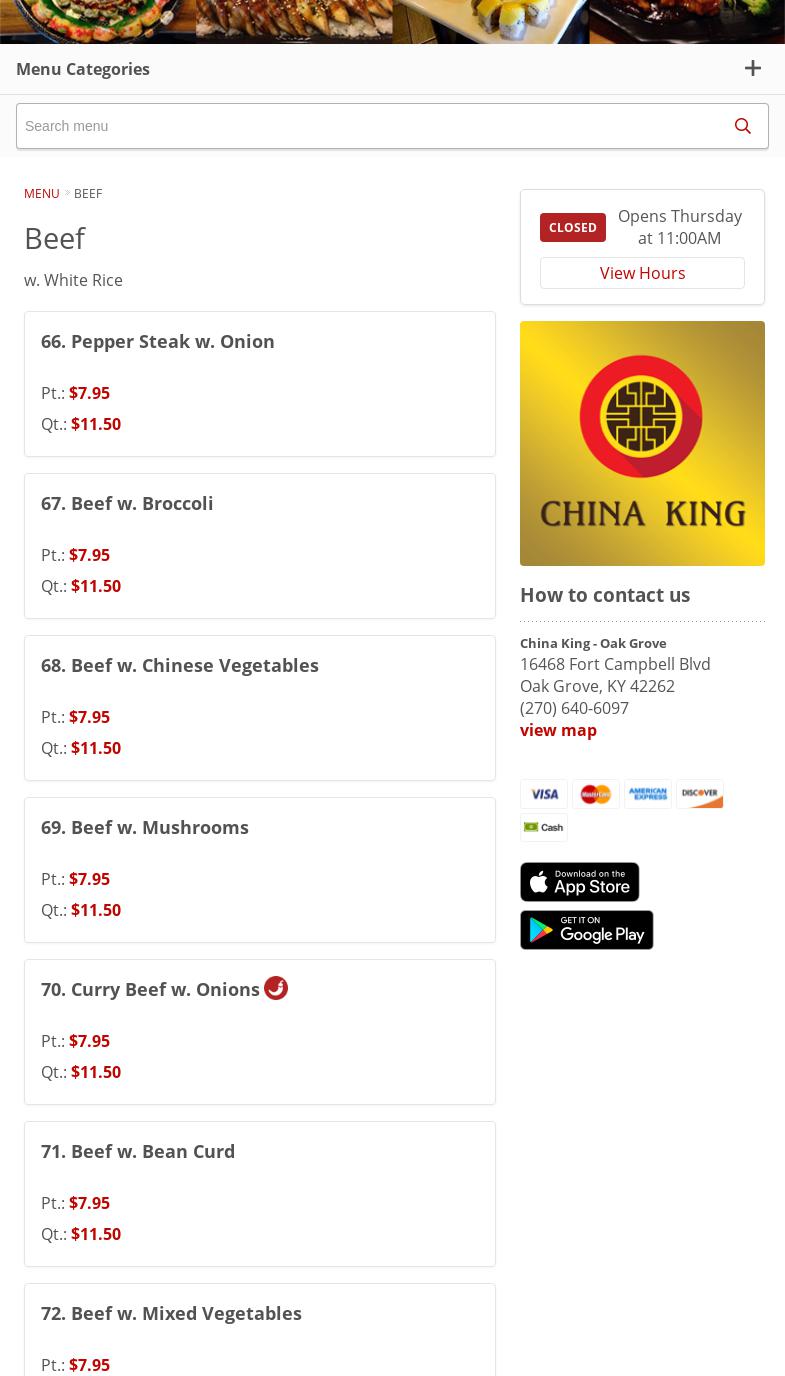
Task: Open the View Hours button
Action: point(642,273)
